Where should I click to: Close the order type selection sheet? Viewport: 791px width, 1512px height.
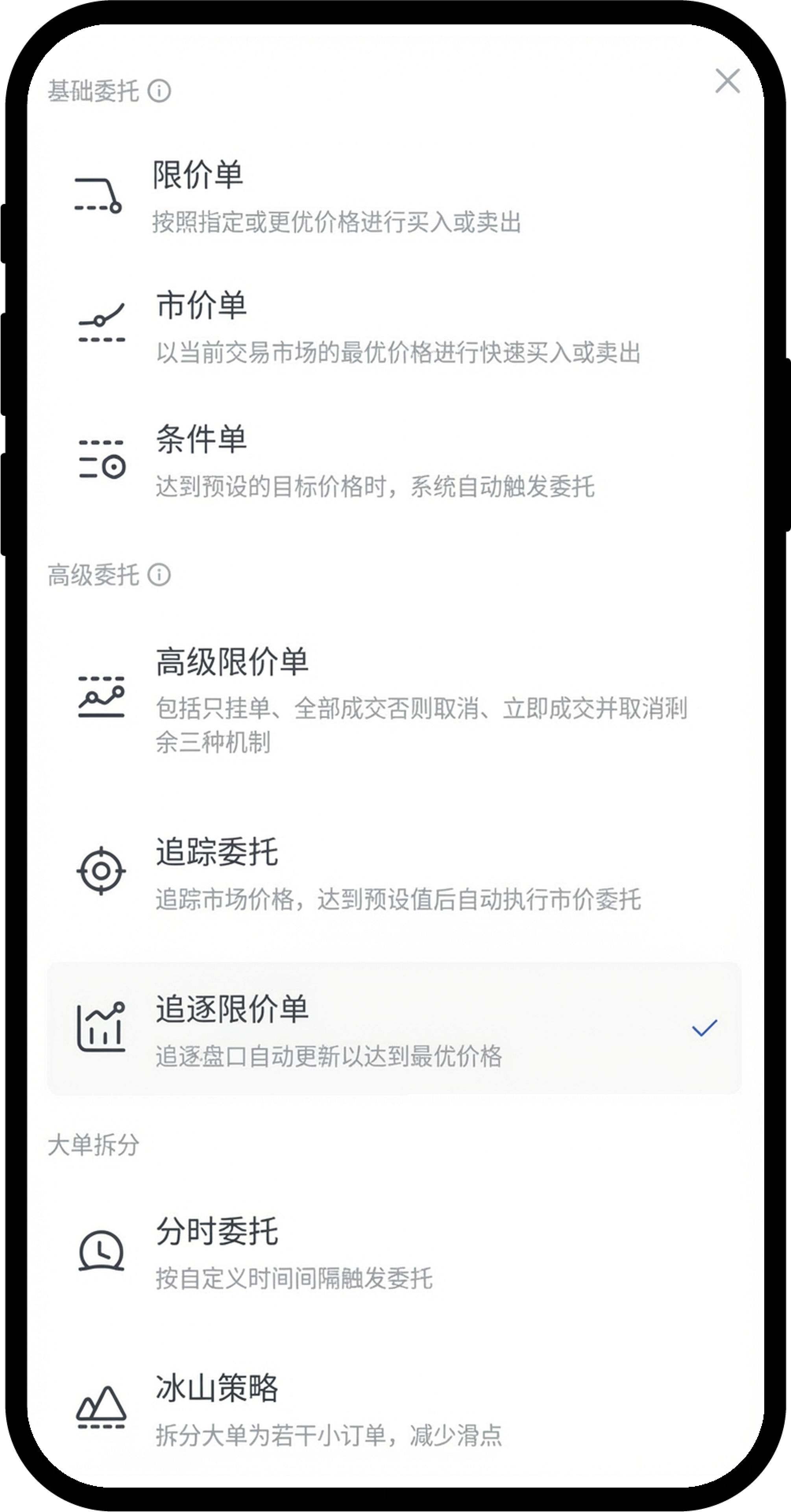[727, 81]
